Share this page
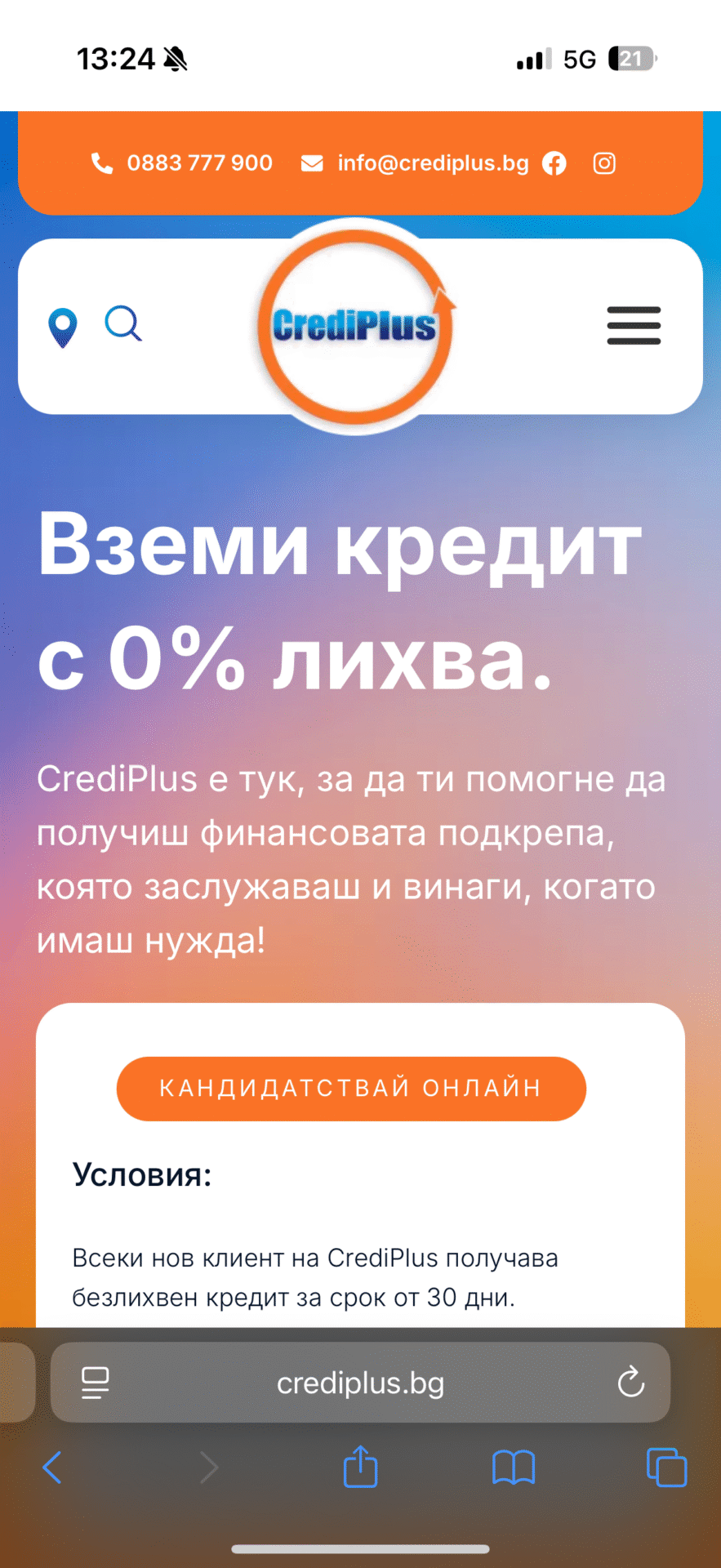 point(360,1467)
